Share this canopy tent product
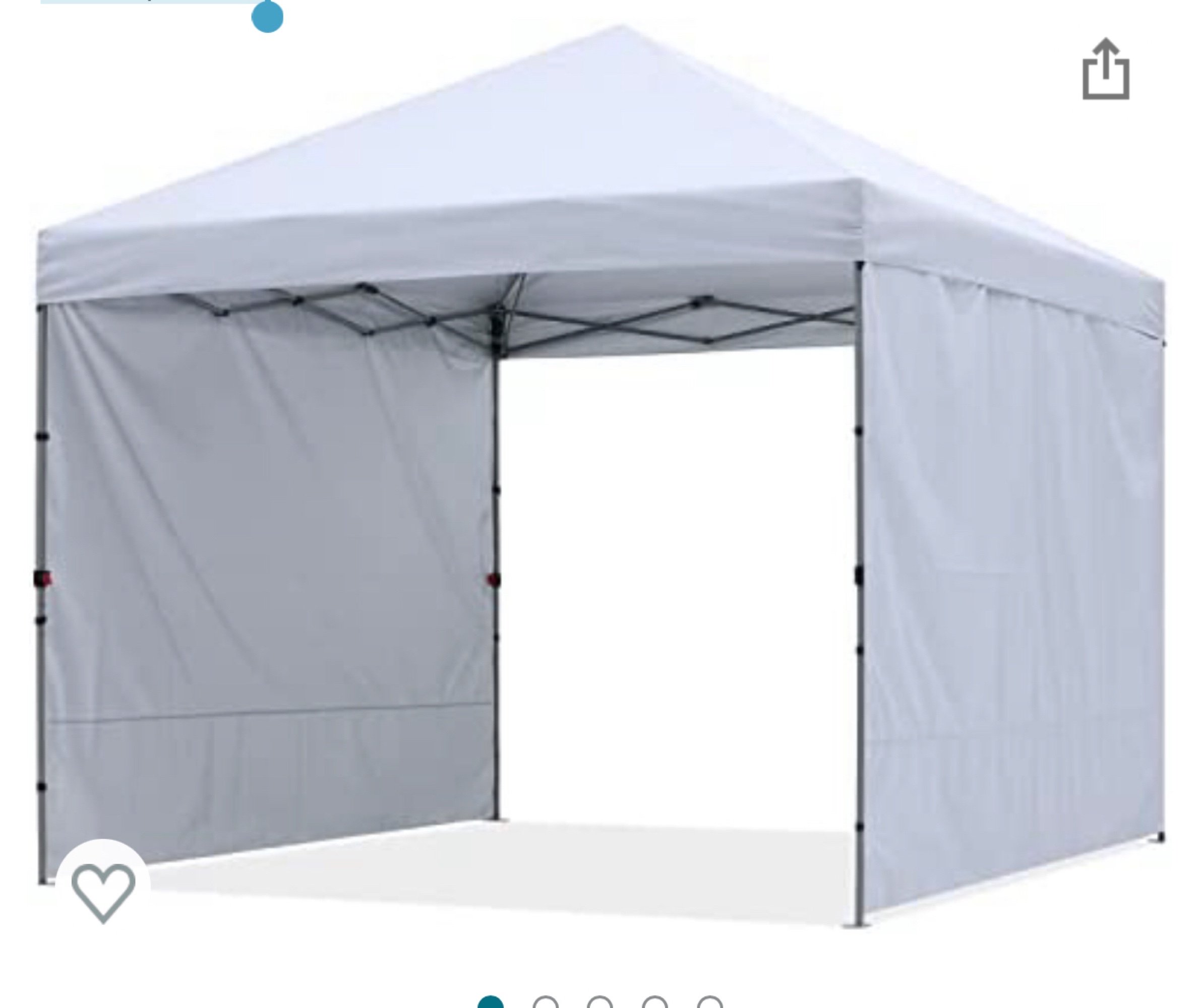 [x=1105, y=70]
